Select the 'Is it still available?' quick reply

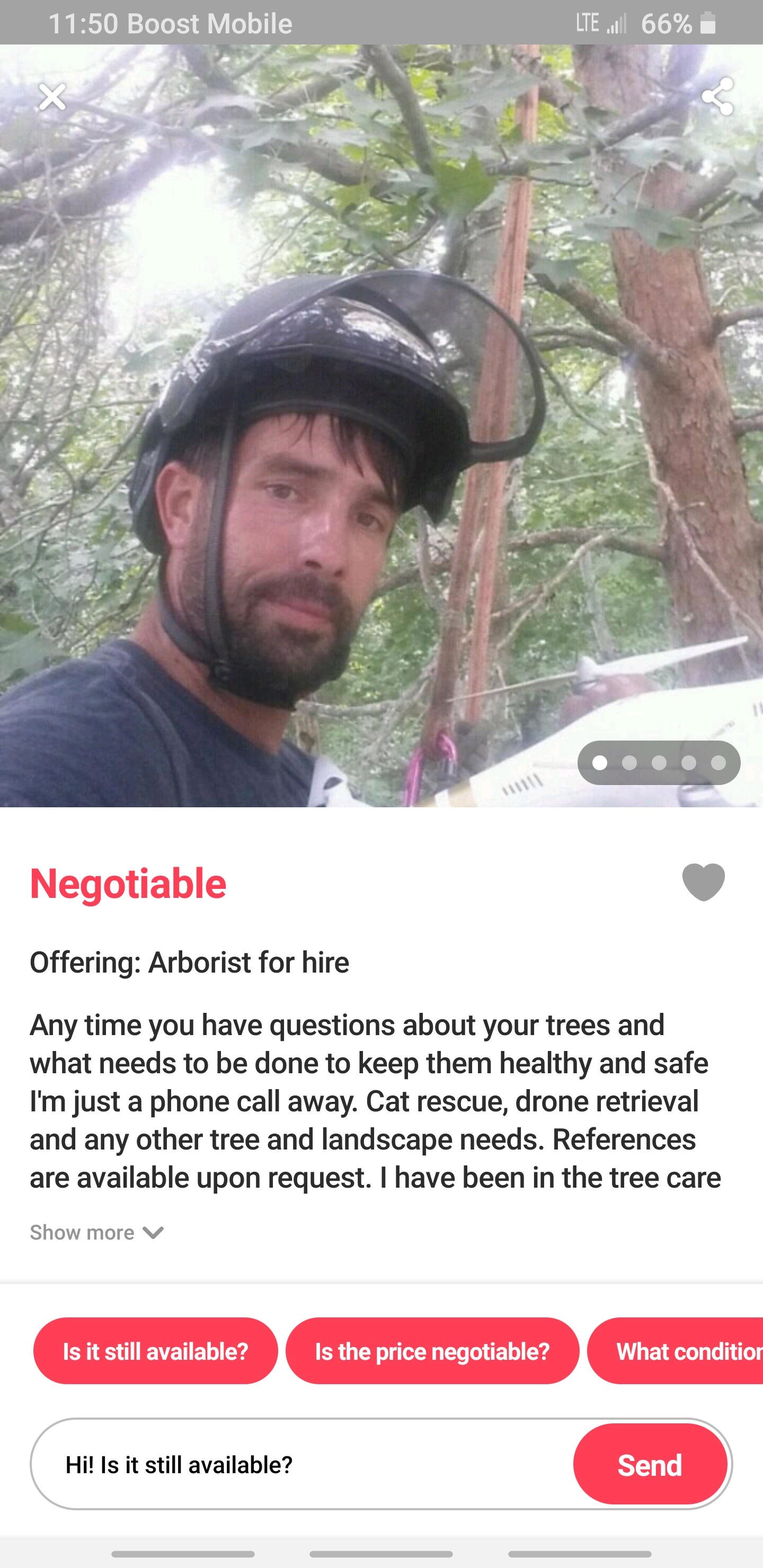[155, 1351]
